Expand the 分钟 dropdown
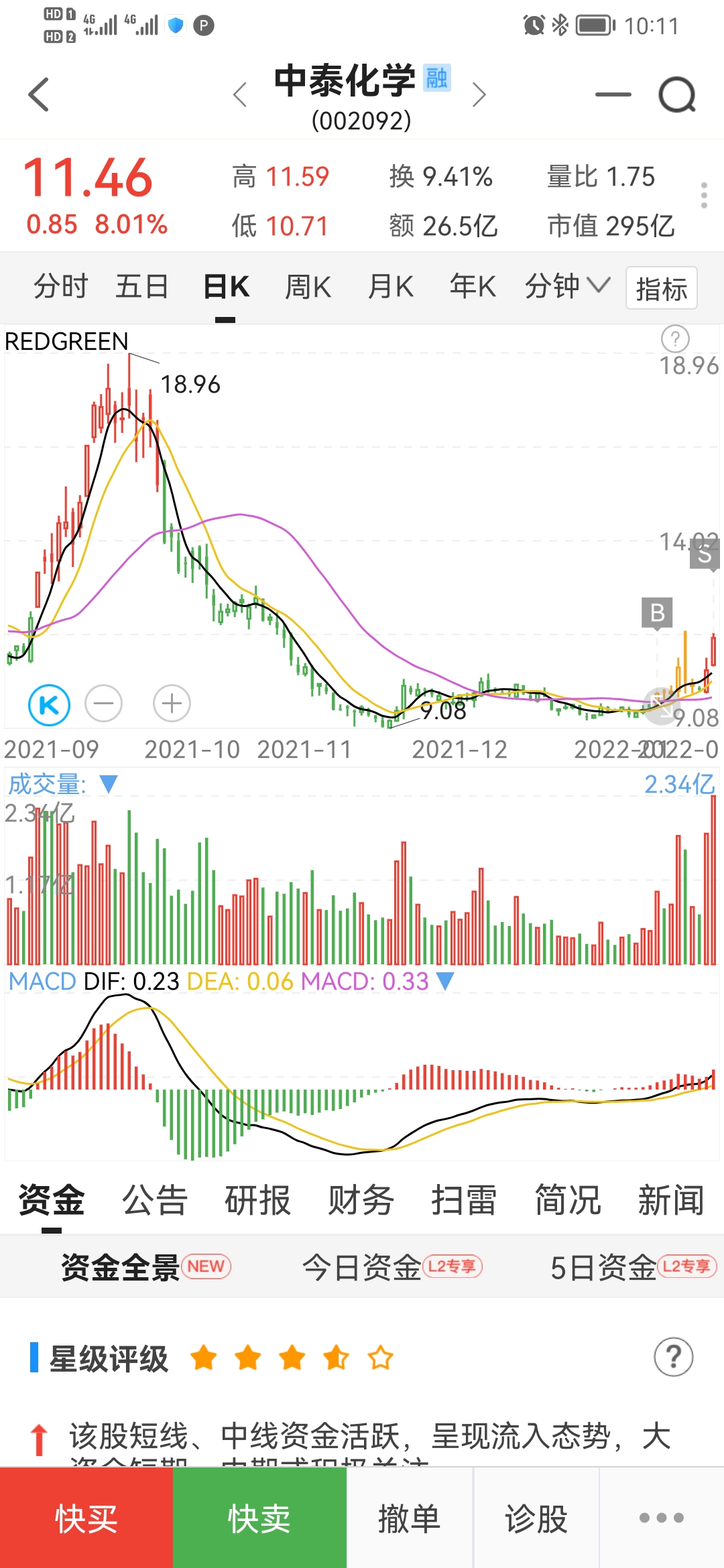 [567, 287]
